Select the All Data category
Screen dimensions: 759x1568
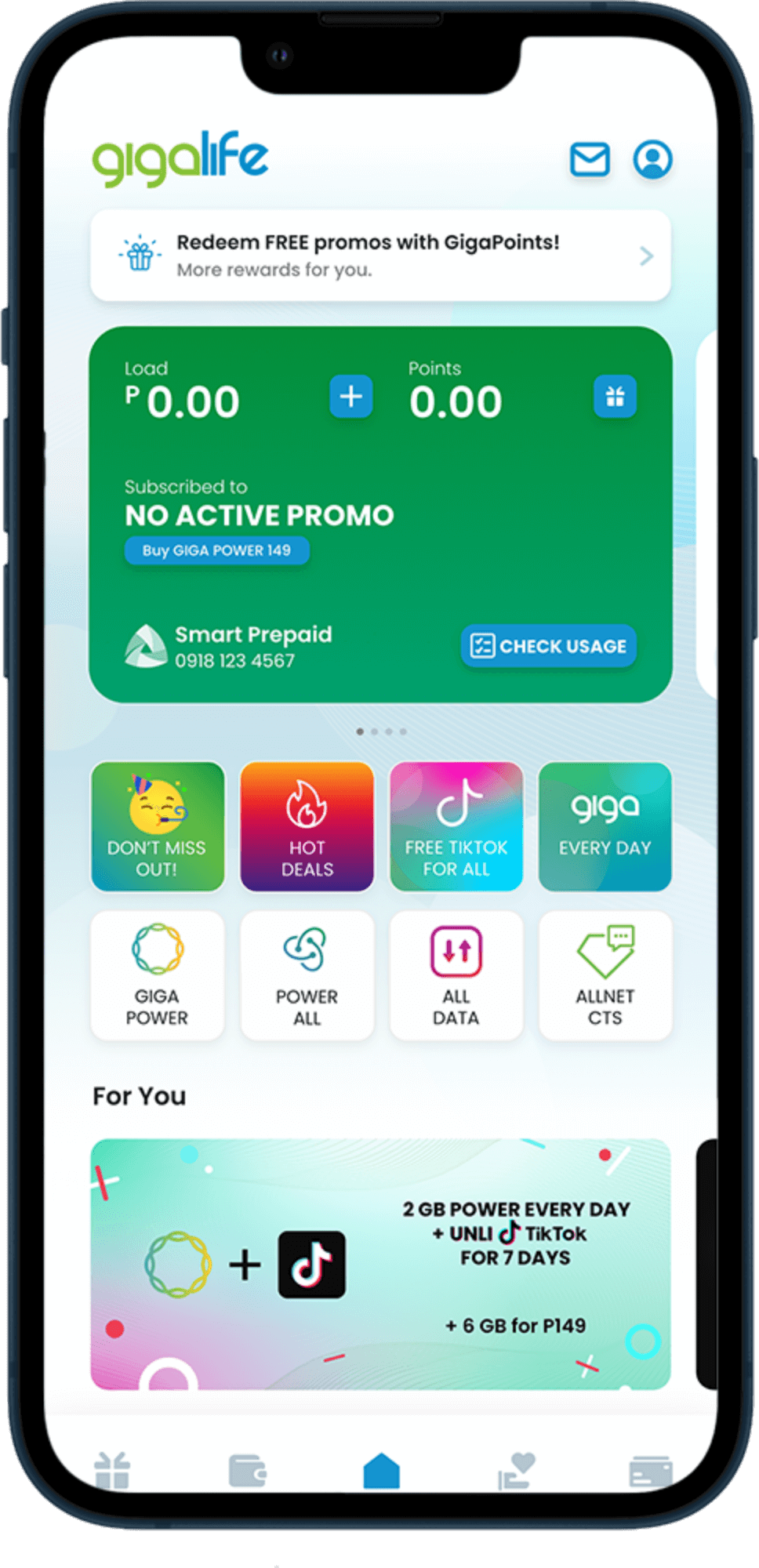(456, 975)
